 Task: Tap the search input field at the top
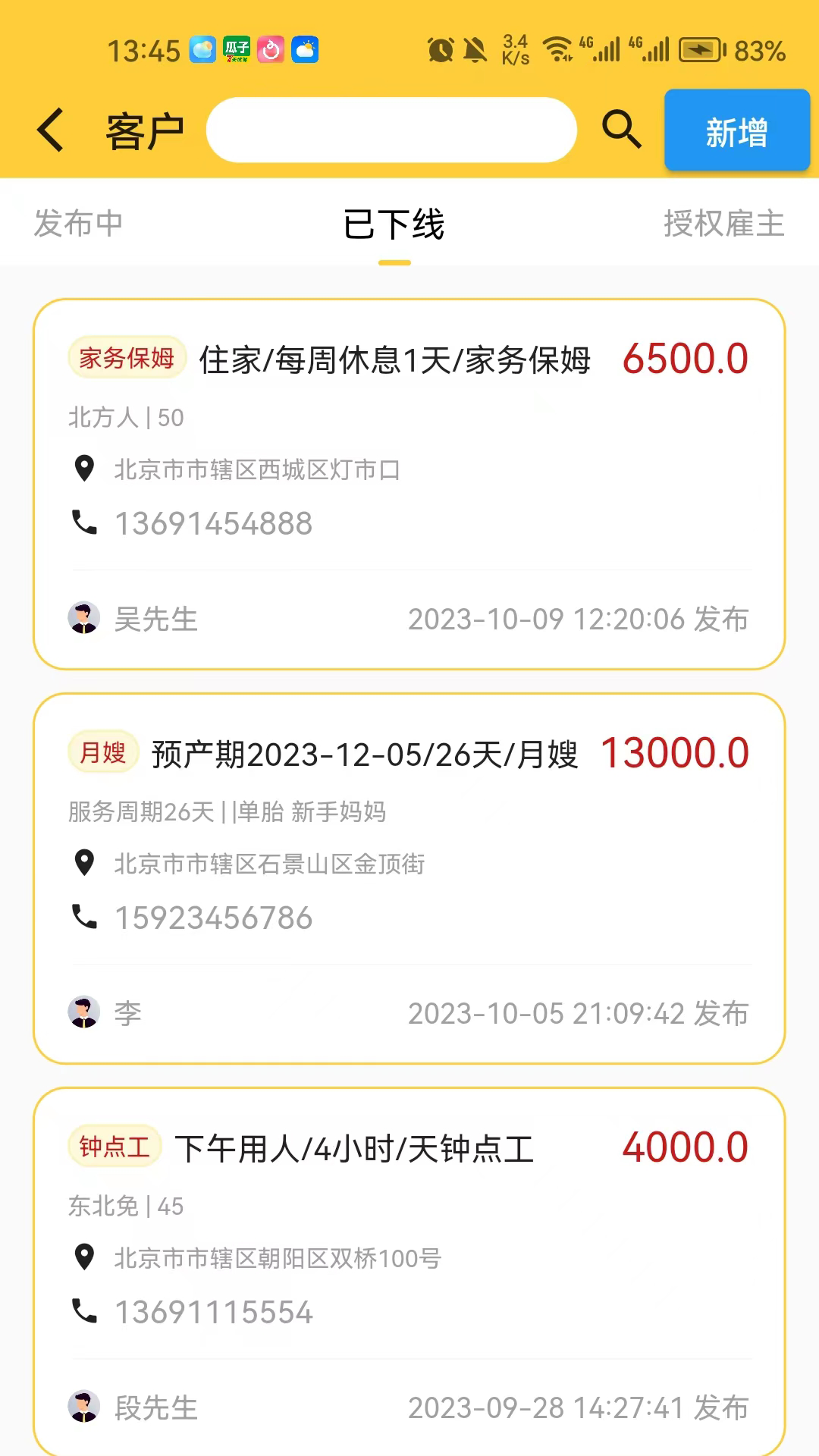[x=391, y=129]
